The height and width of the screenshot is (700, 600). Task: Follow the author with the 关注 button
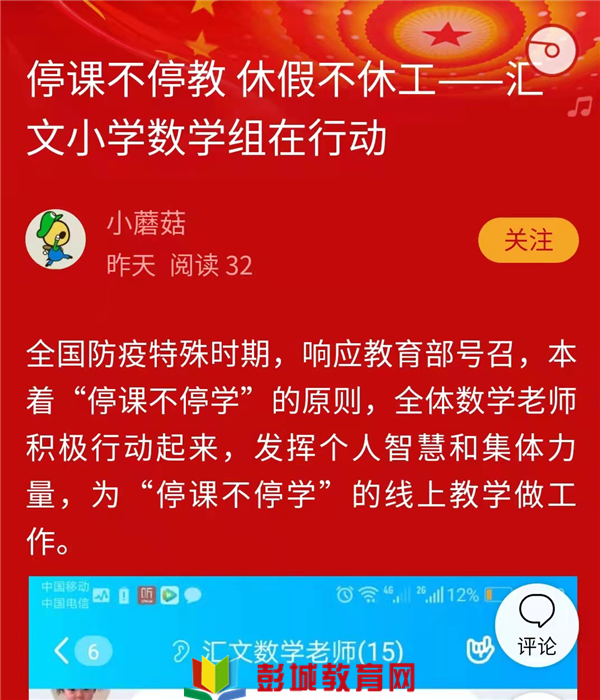point(528,240)
